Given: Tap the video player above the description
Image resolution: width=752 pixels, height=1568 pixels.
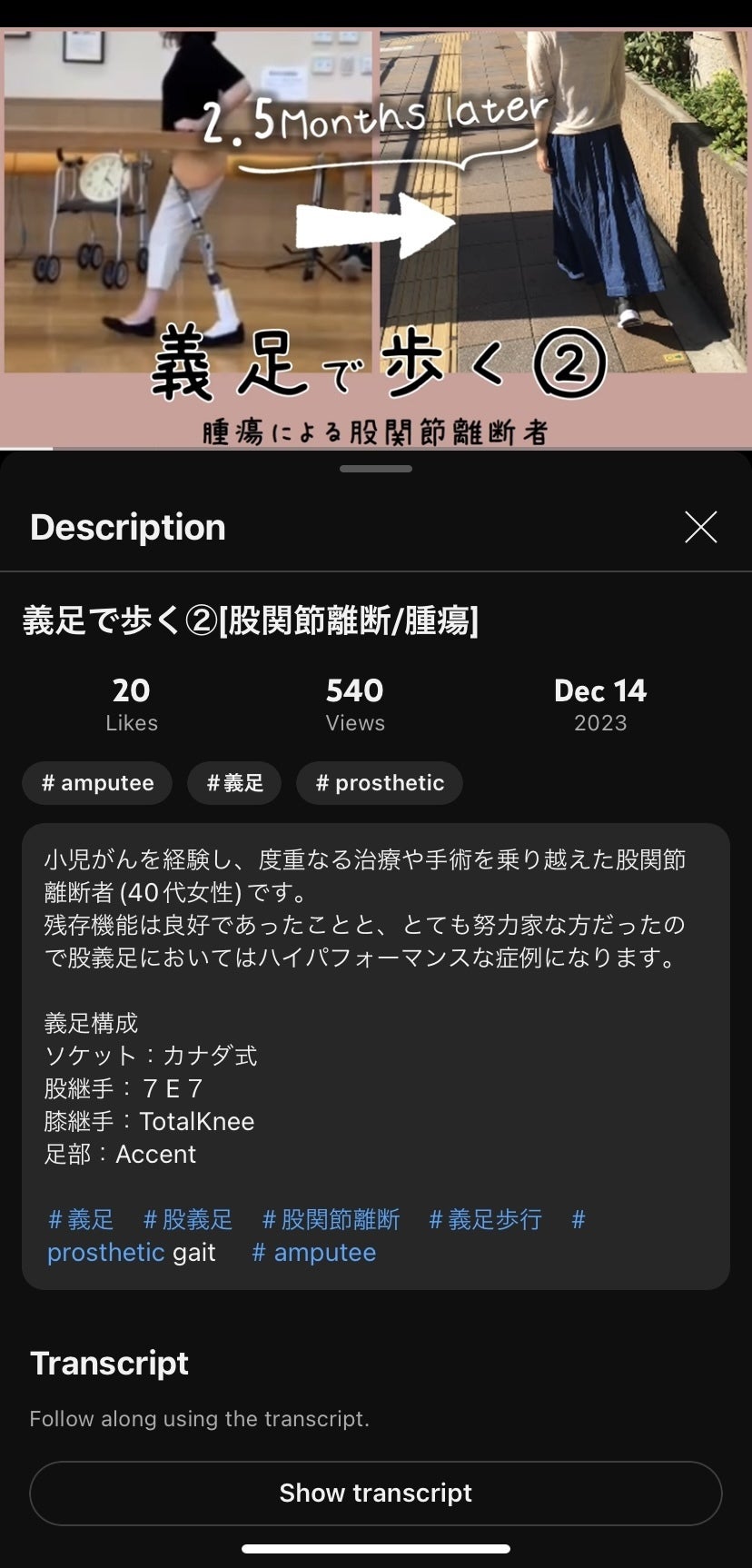Looking at the screenshot, I should [376, 227].
